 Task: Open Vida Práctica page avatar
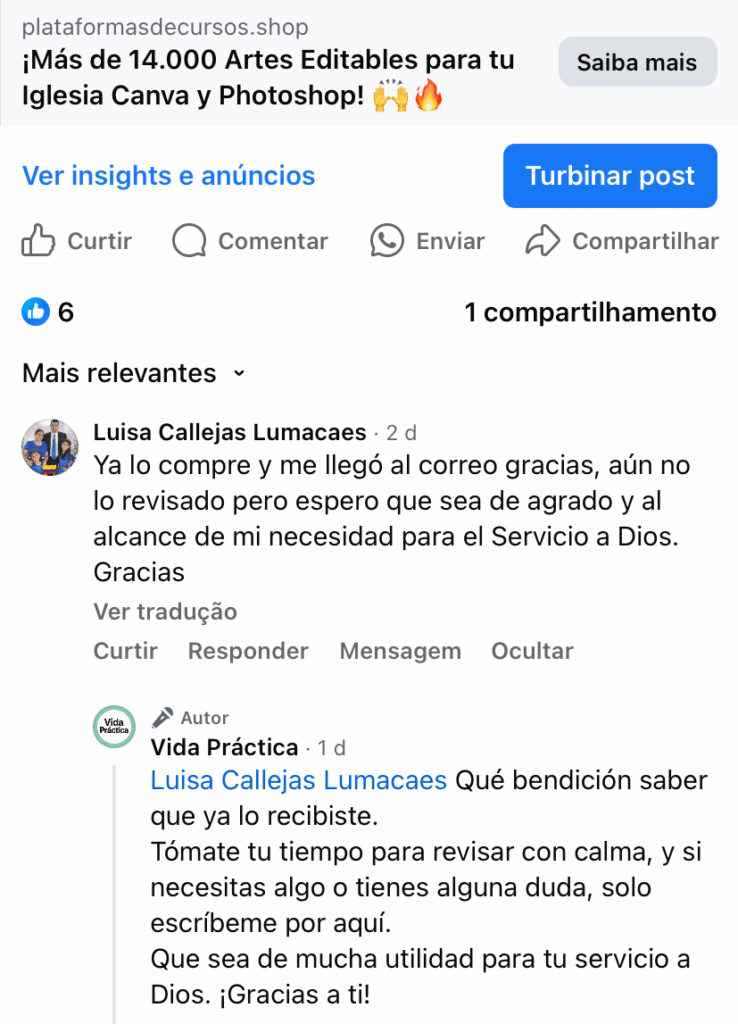click(115, 726)
